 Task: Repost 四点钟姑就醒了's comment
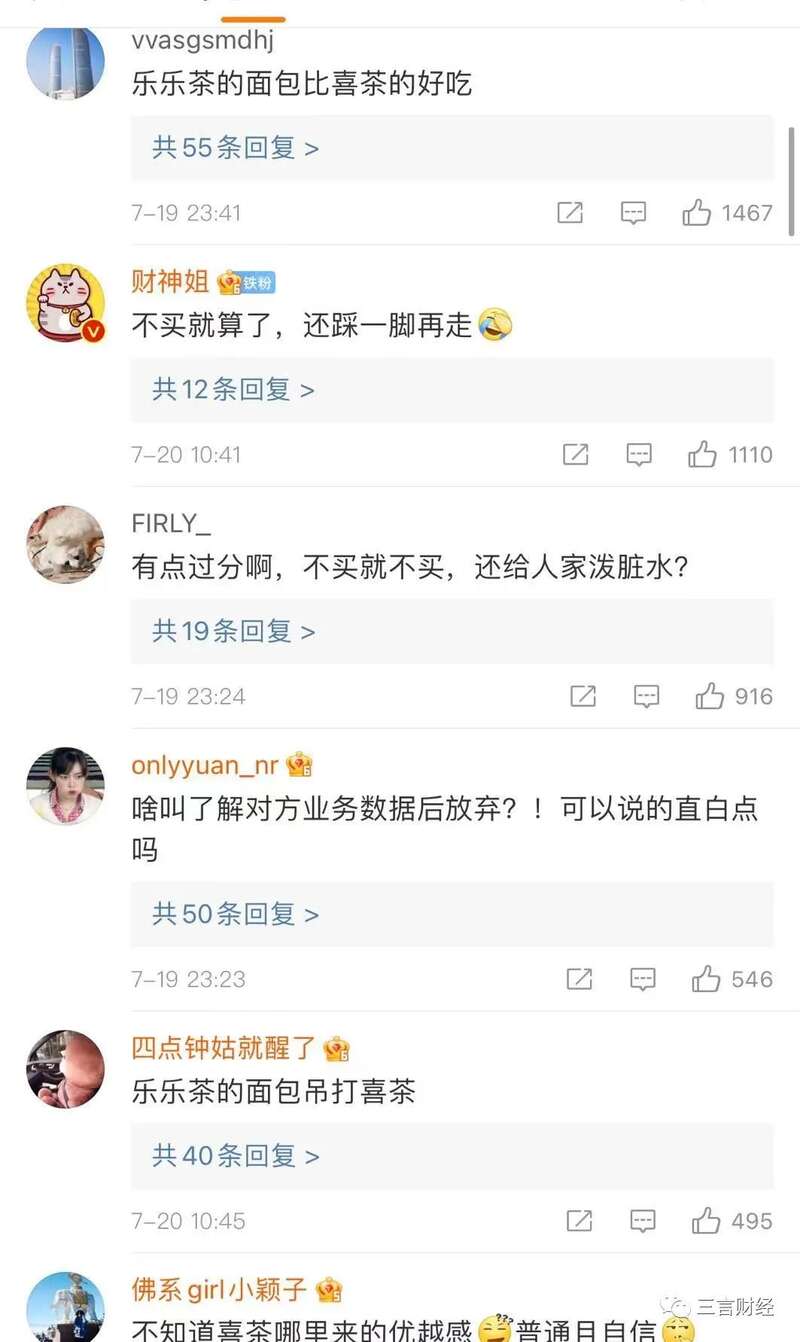579,1221
